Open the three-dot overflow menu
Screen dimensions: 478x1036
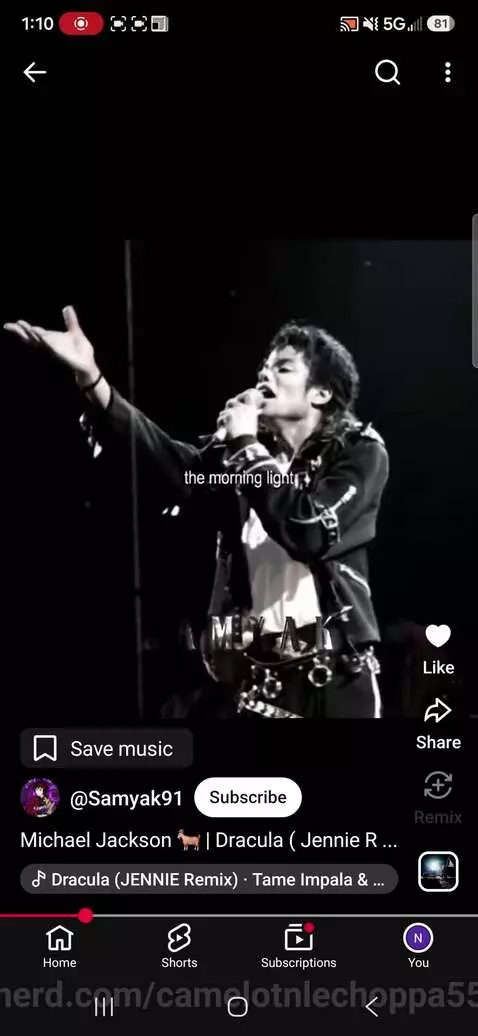click(x=448, y=73)
